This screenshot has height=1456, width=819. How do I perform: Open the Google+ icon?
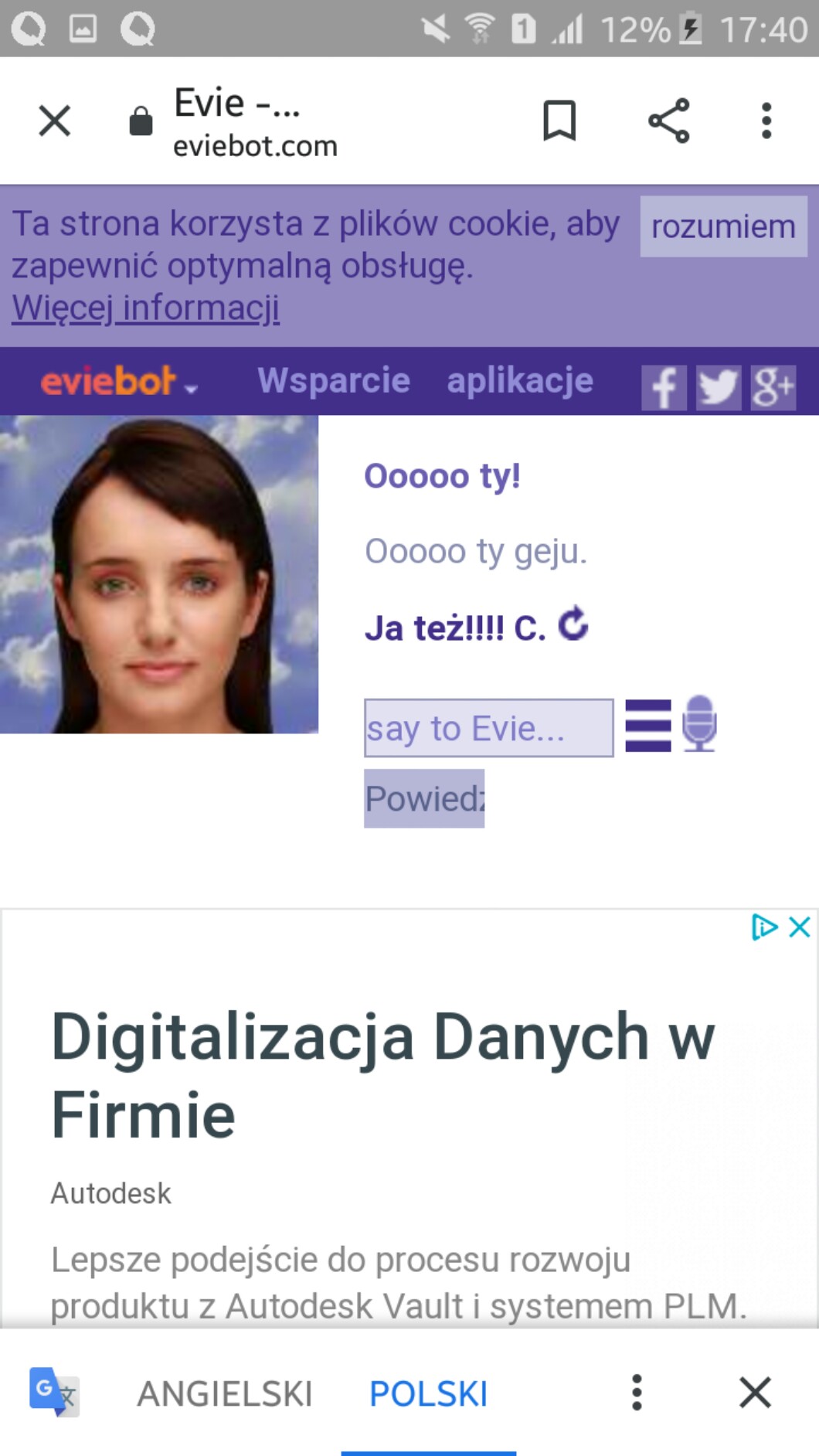tap(773, 387)
